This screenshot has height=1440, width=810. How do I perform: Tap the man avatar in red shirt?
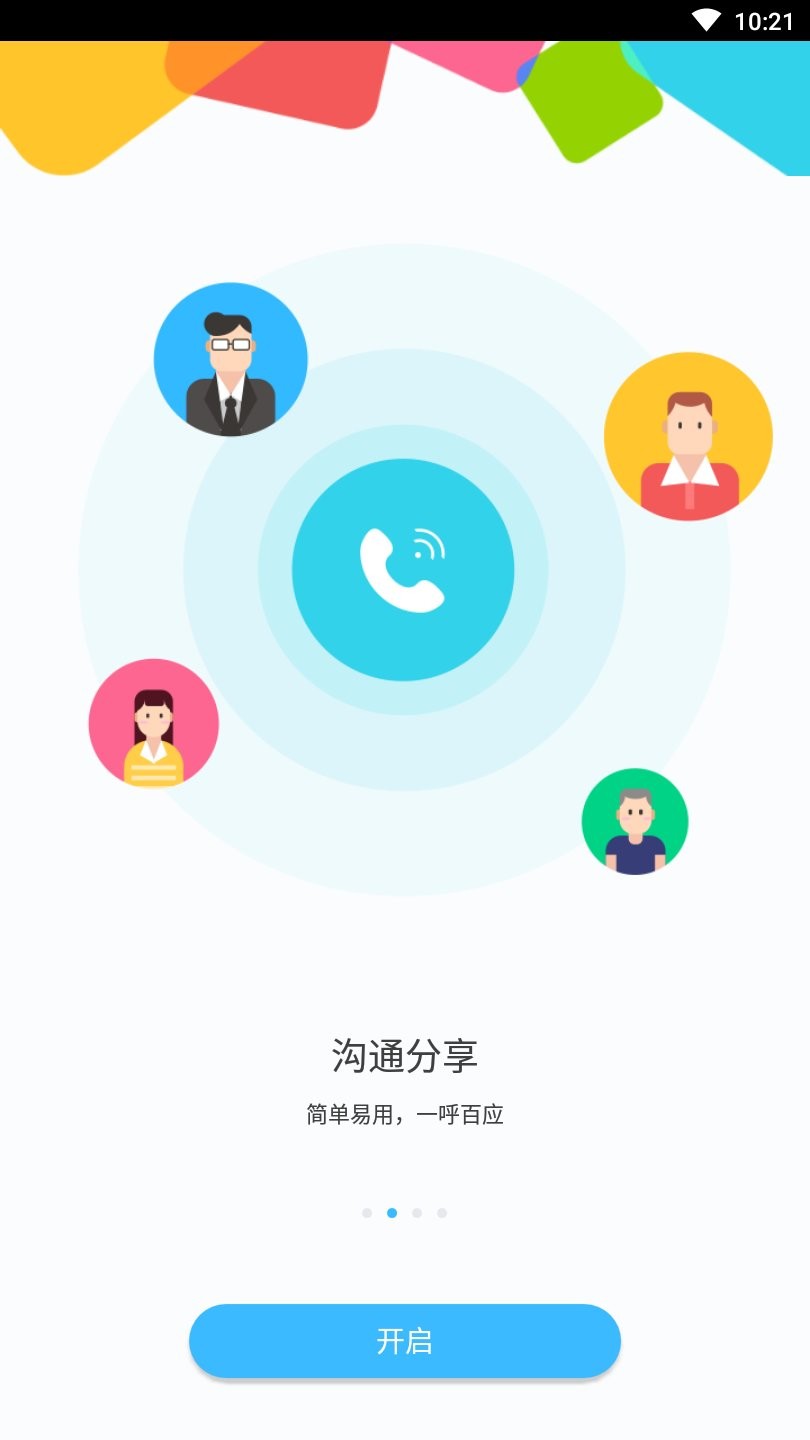[688, 435]
